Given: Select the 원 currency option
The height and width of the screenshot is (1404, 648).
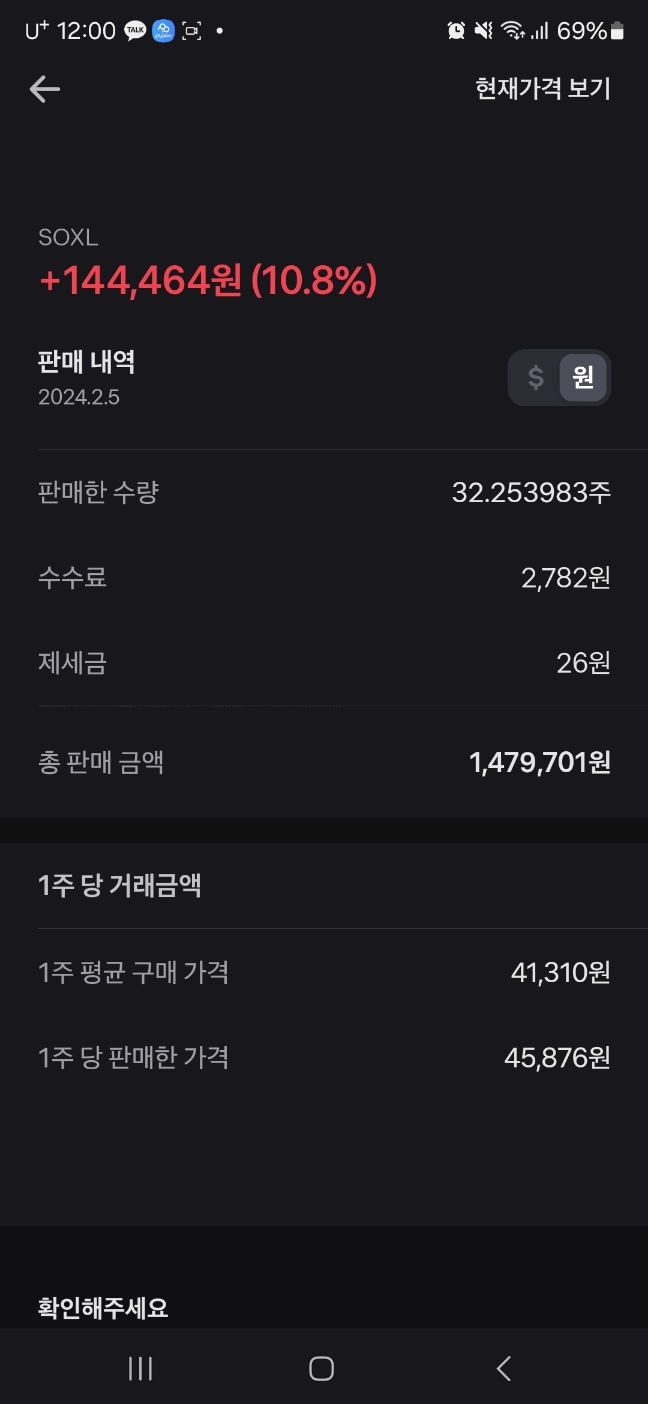Looking at the screenshot, I should click(583, 378).
